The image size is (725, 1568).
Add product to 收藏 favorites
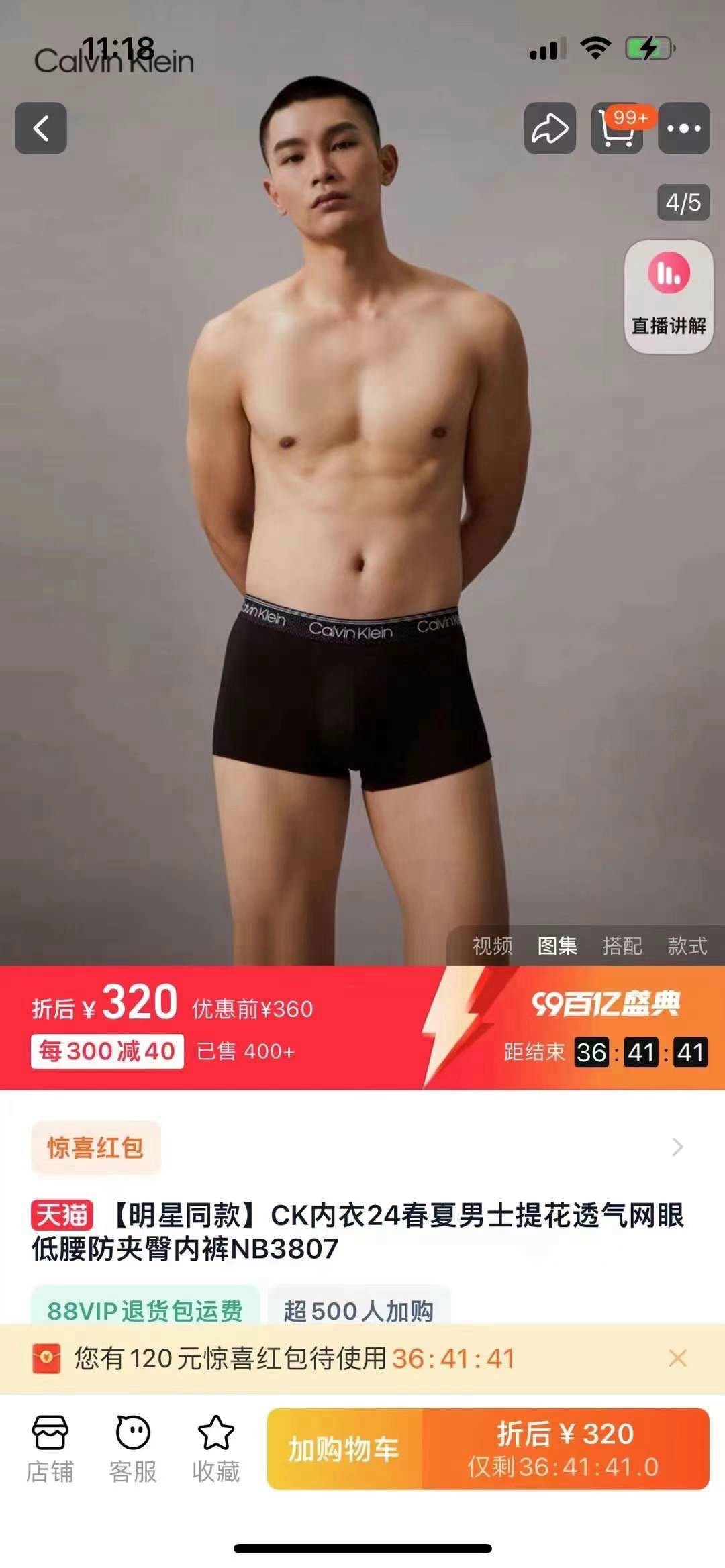216,1449
